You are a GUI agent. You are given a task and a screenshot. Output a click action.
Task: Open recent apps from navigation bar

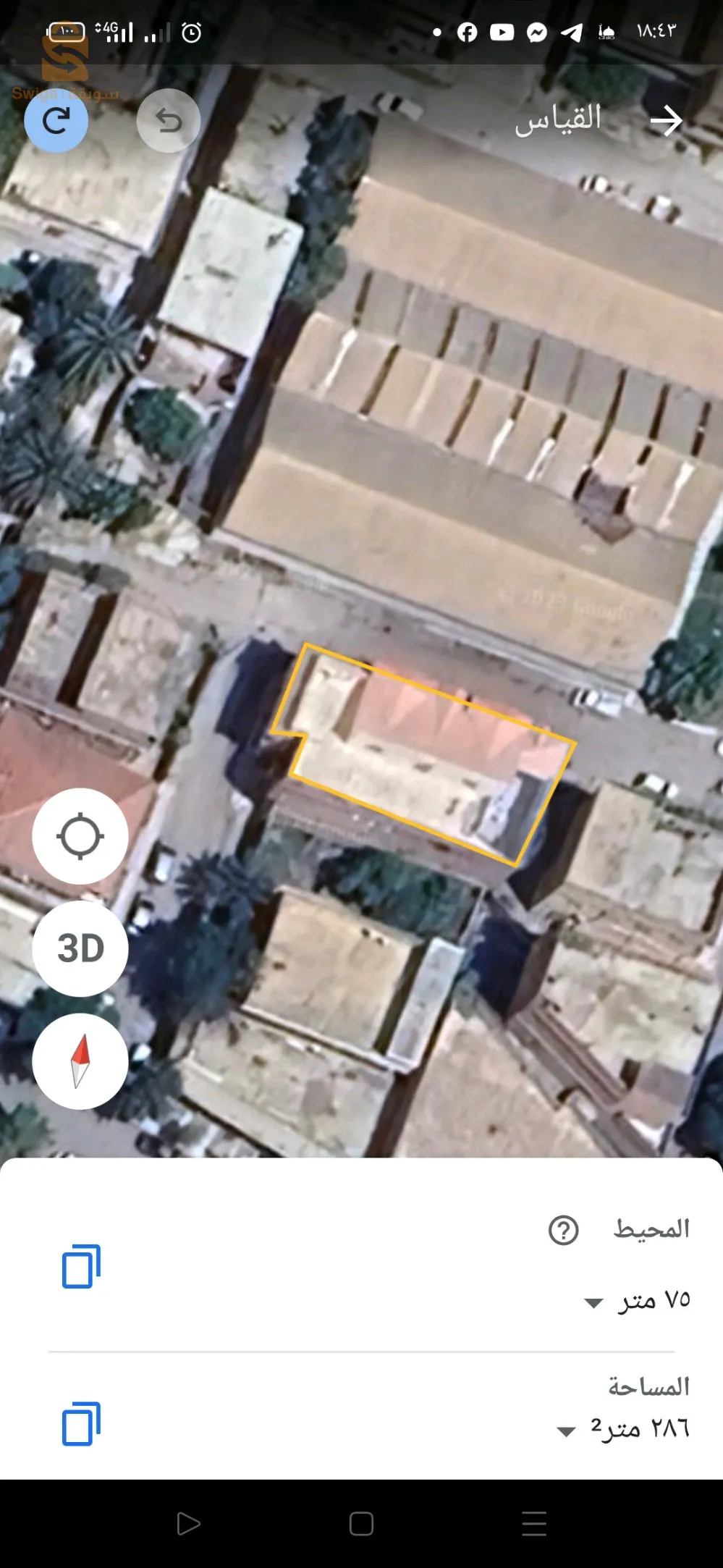pos(534,1524)
